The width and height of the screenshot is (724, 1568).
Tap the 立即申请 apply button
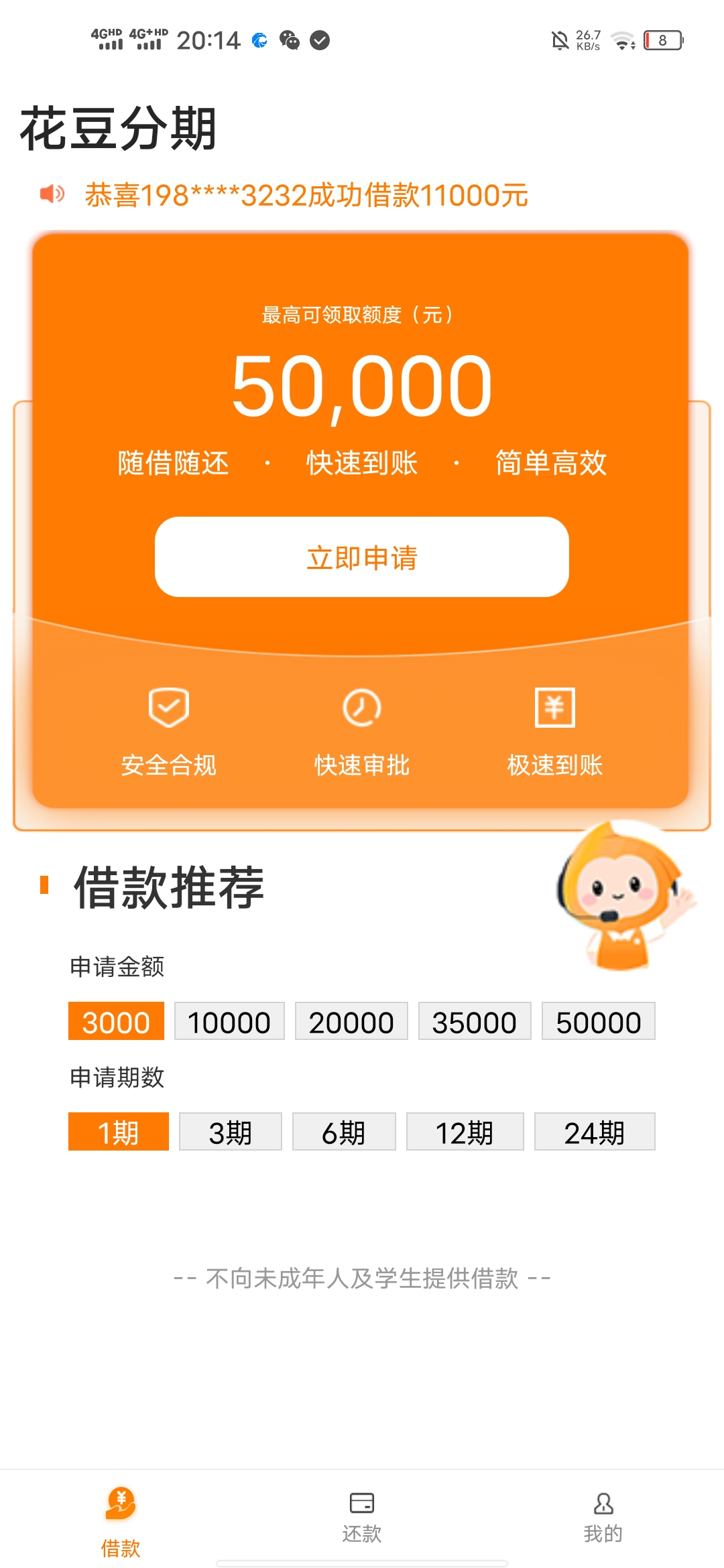(362, 557)
